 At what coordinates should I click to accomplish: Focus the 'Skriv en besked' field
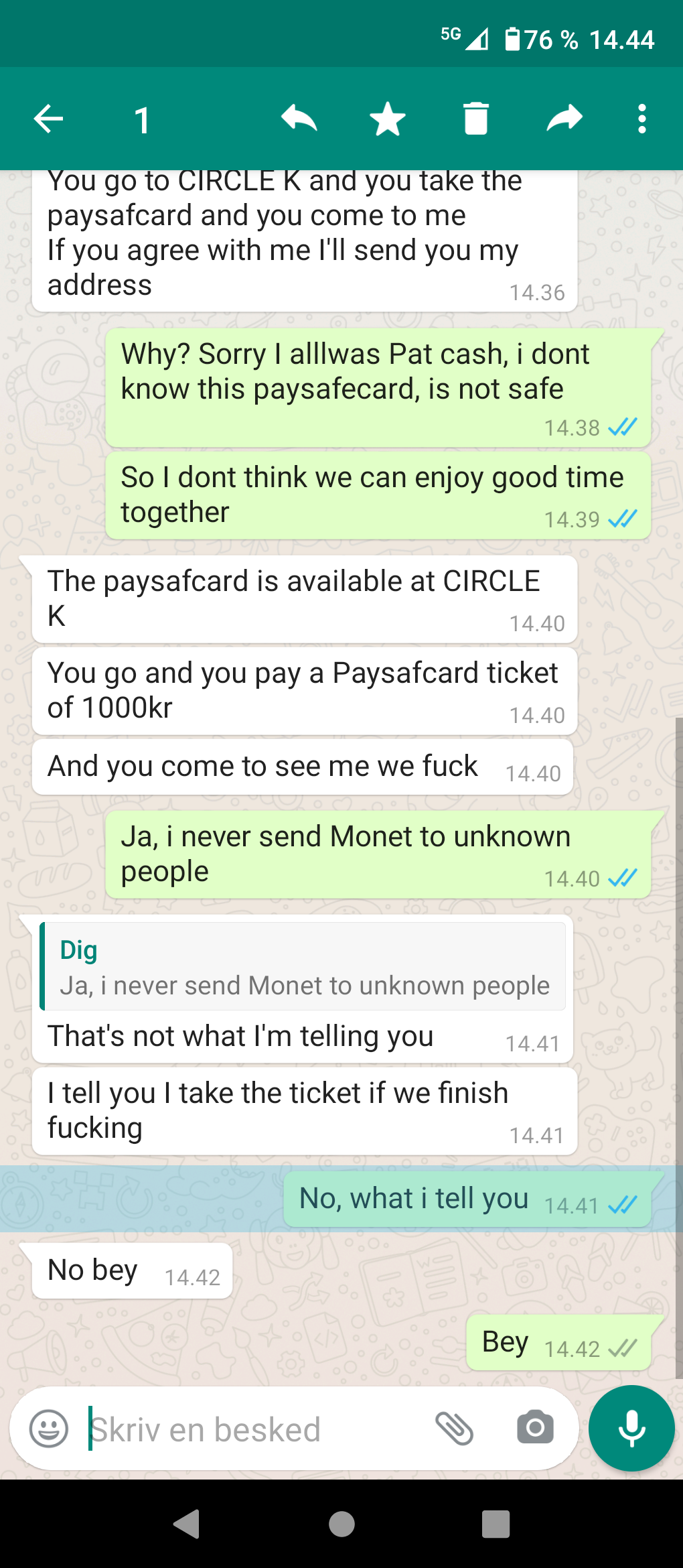pyautogui.click(x=254, y=1430)
